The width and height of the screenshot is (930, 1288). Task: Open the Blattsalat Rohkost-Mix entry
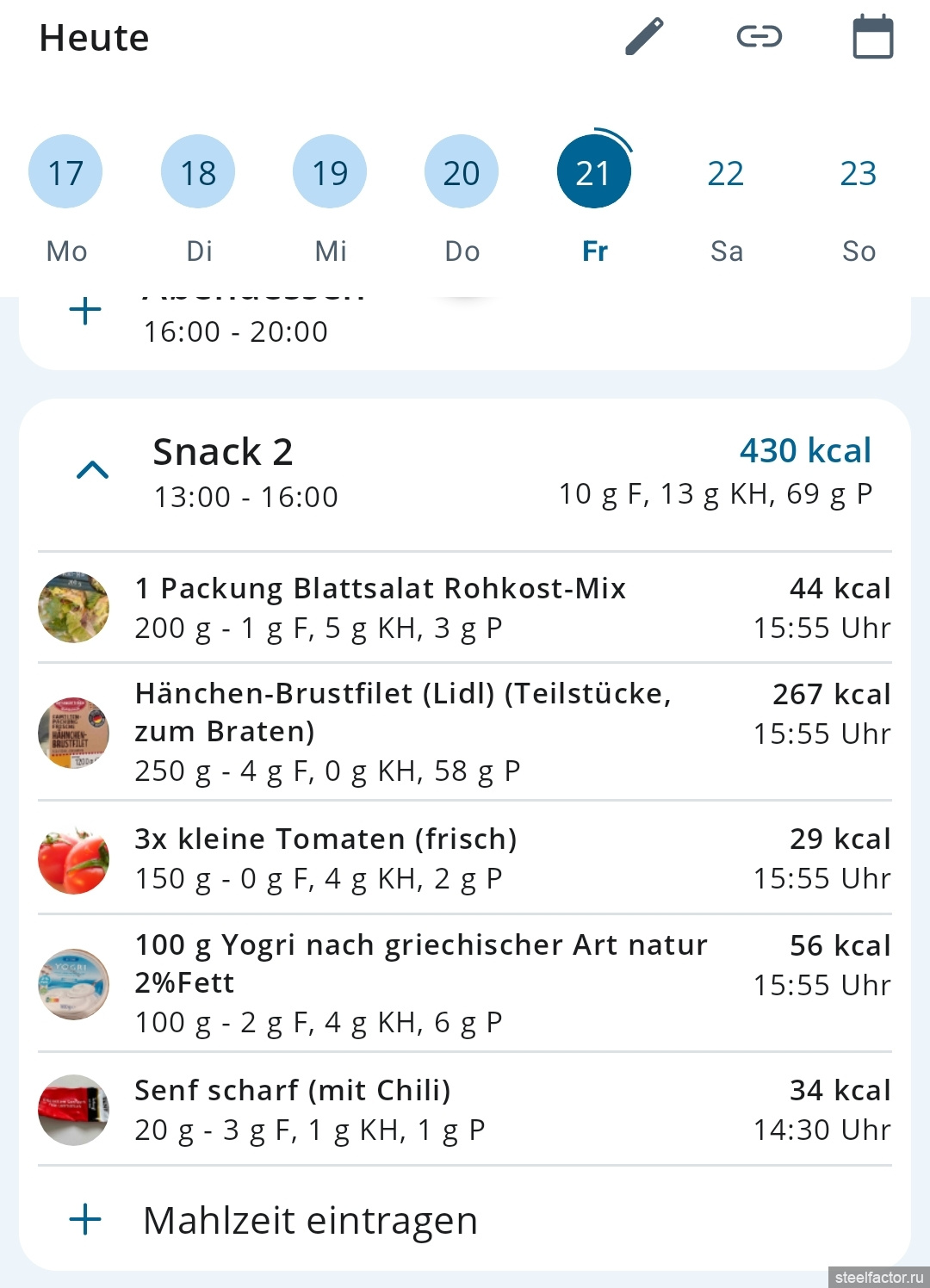click(465, 608)
